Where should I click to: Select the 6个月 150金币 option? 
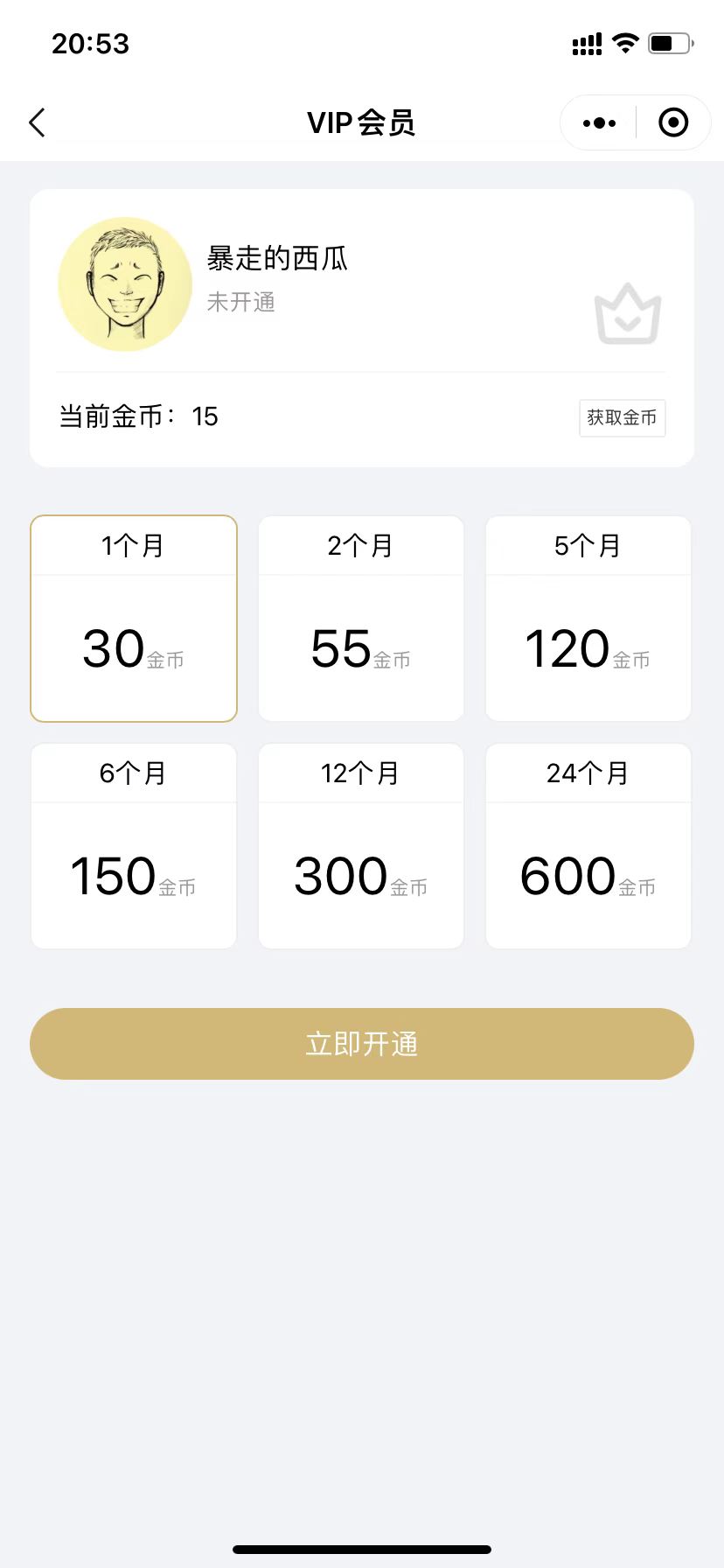(x=133, y=846)
